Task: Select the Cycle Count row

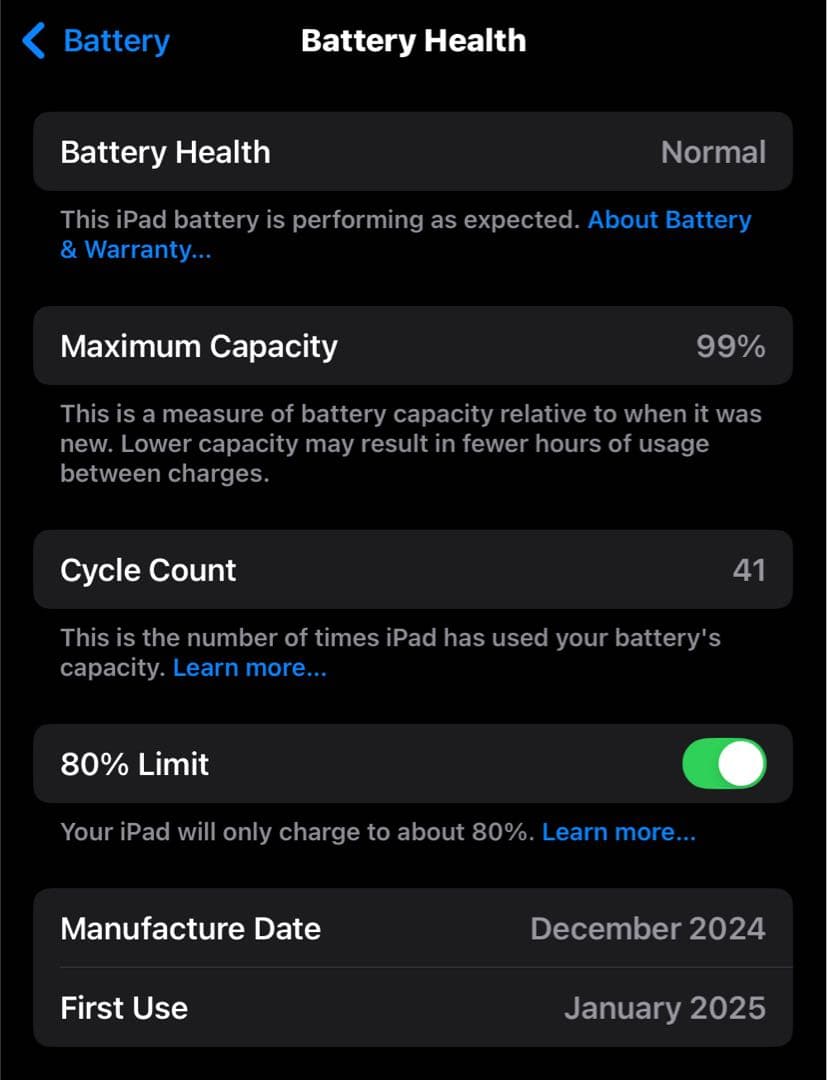Action: coord(413,569)
